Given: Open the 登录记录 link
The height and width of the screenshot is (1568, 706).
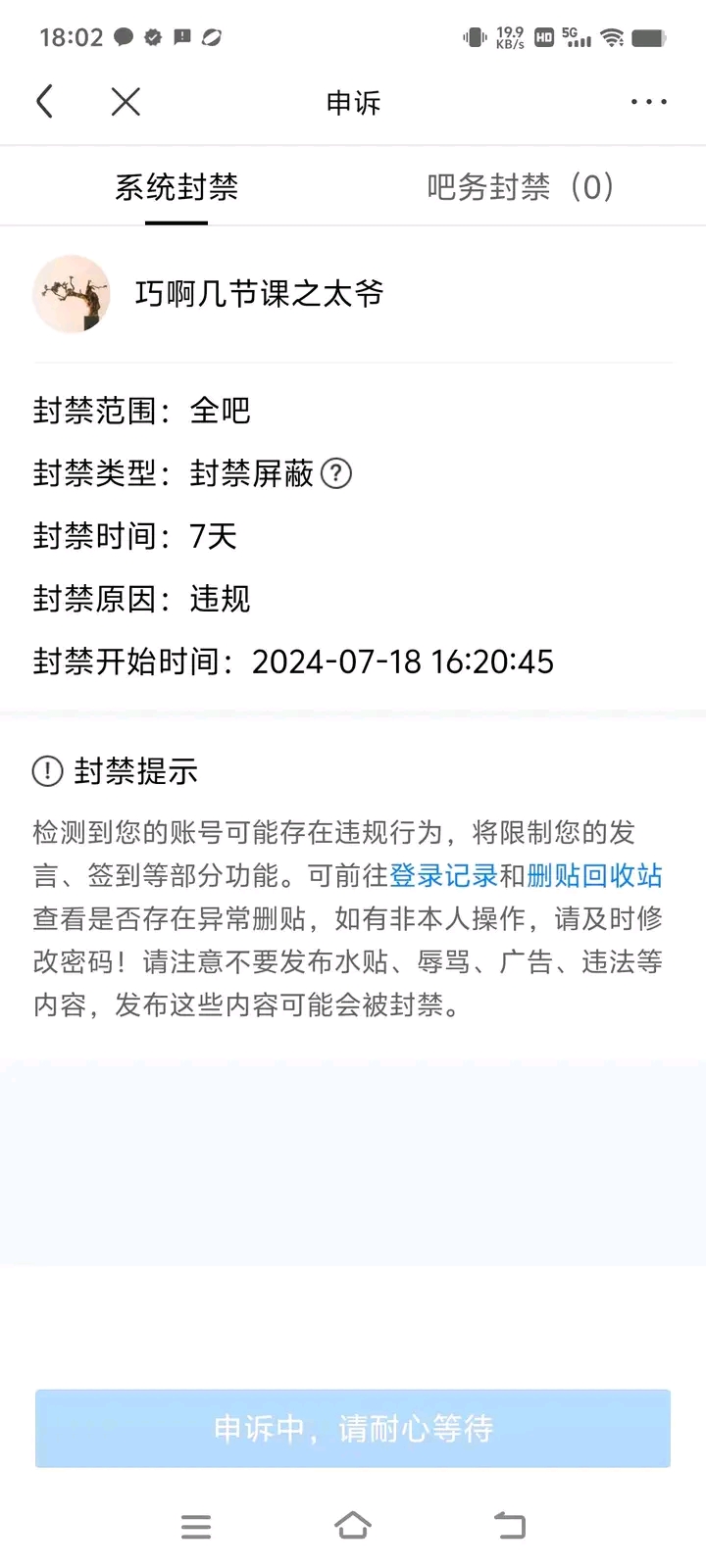Looking at the screenshot, I should 443,875.
